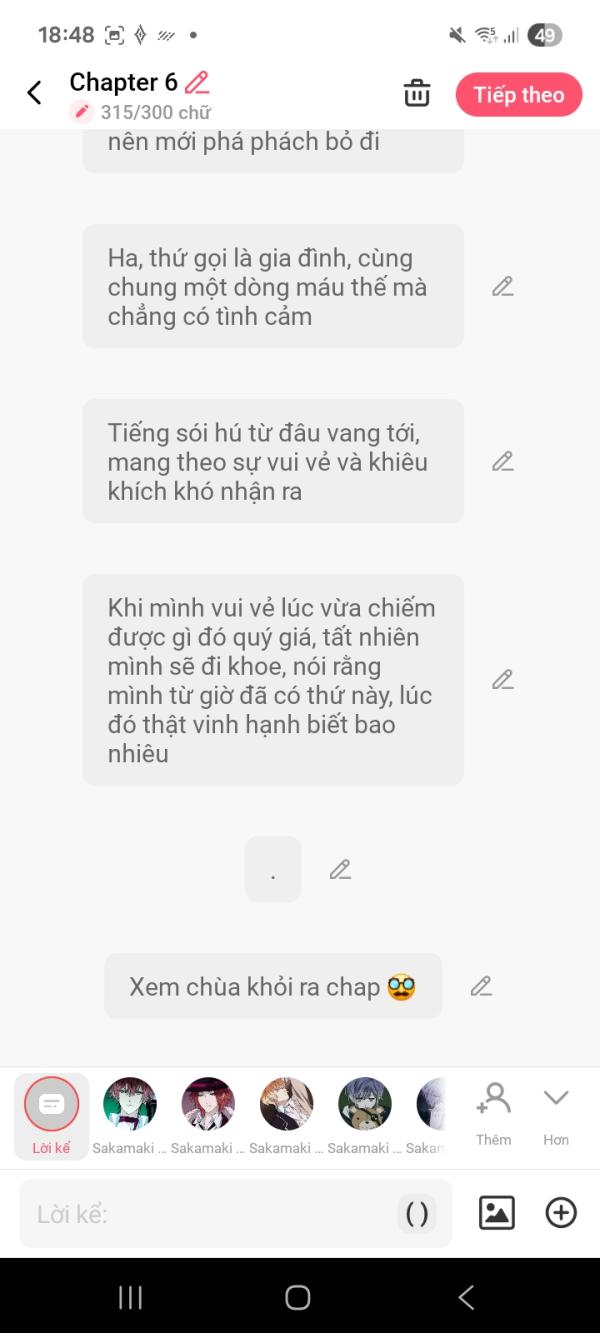Image resolution: width=600 pixels, height=1333 pixels.
Task: Tap the Tiếp theo button
Action: click(519, 95)
